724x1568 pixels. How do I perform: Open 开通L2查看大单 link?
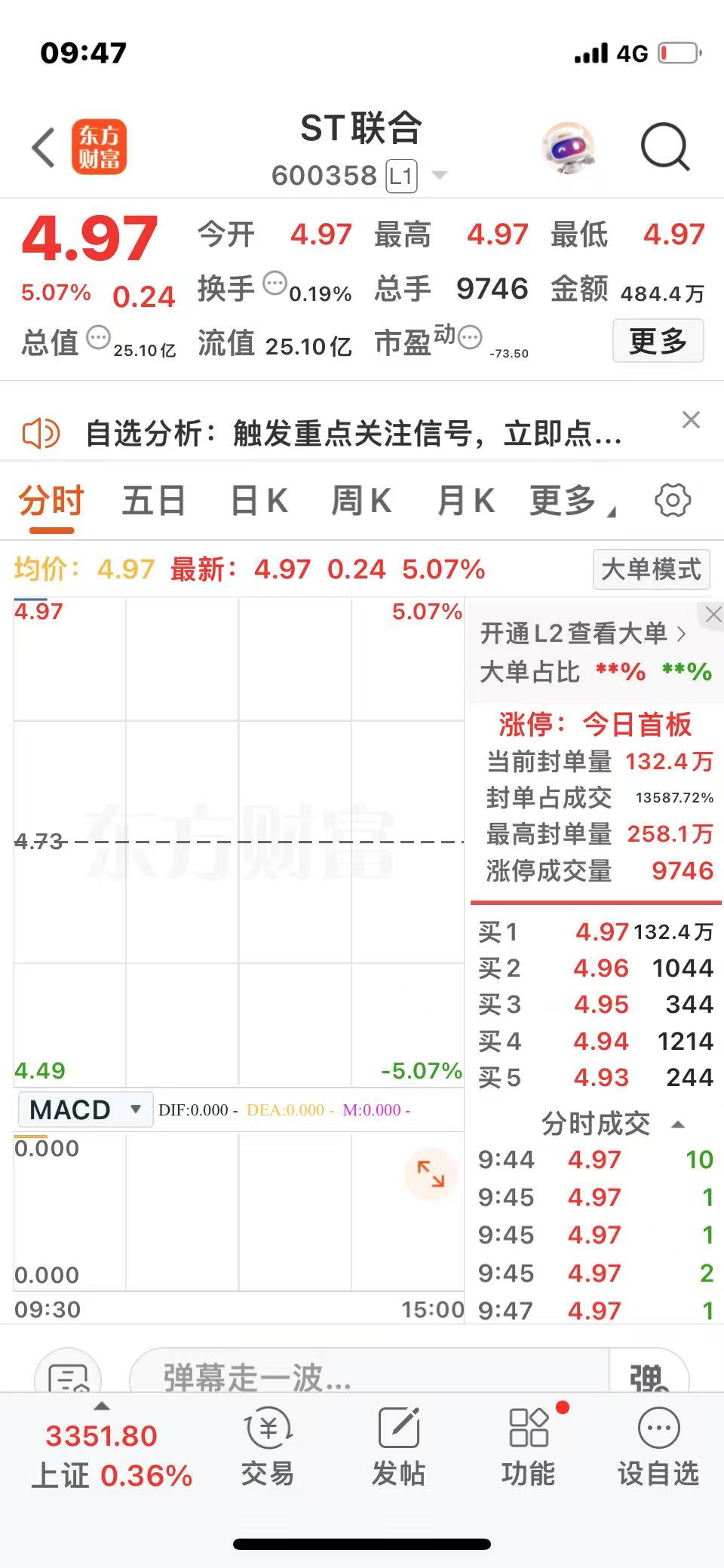[582, 634]
